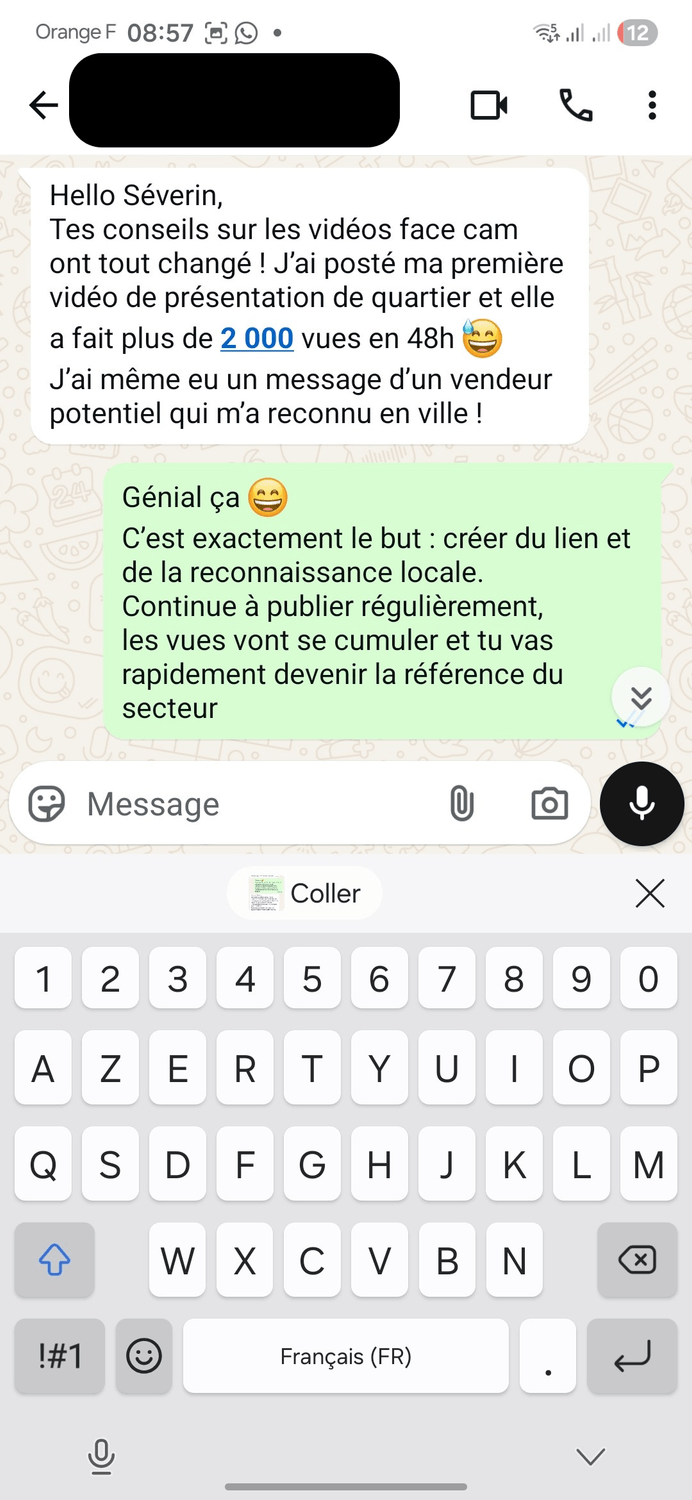The height and width of the screenshot is (1500, 692).
Task: Open the sticker and emoji picker
Action: [47, 804]
